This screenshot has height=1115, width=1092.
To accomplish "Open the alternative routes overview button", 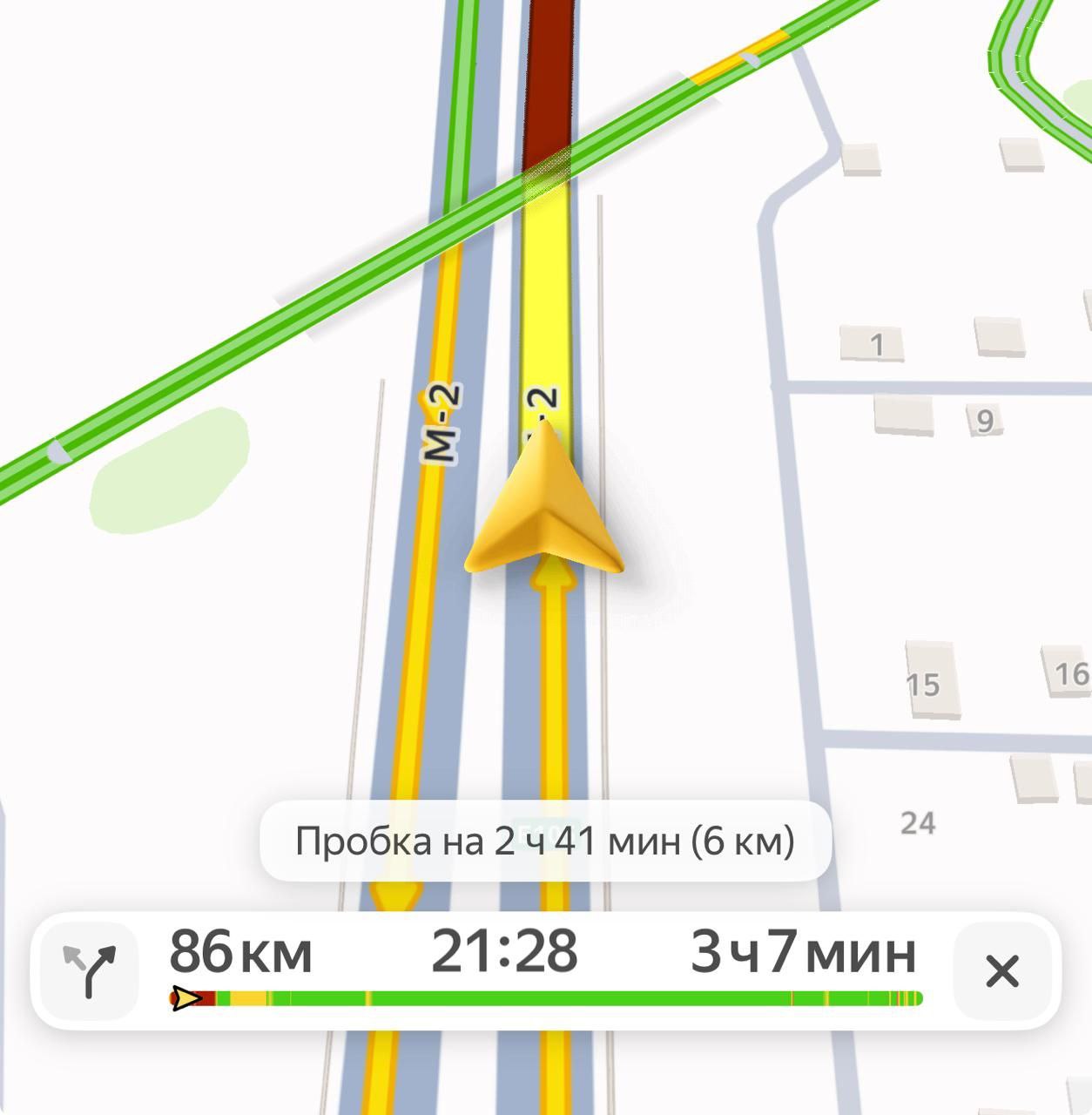I will [90, 970].
